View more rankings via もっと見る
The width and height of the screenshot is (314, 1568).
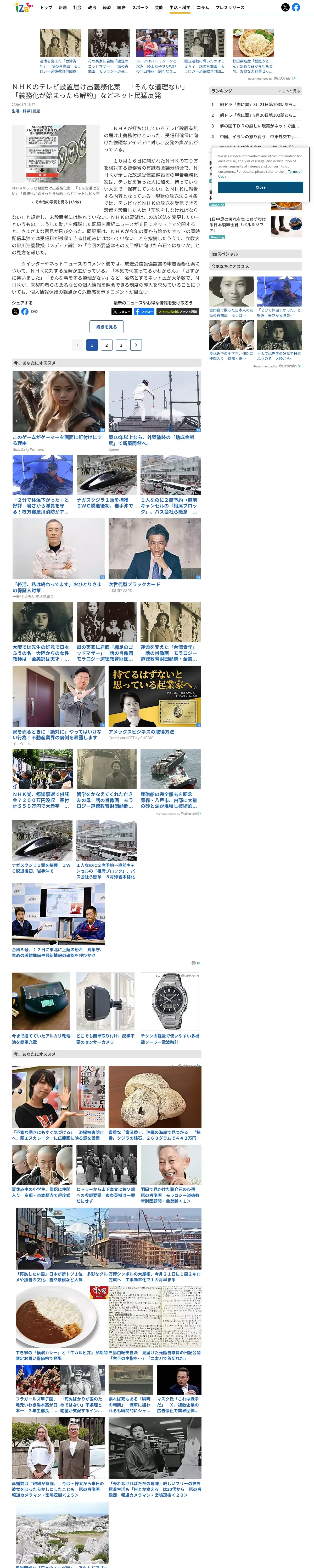[290, 91]
